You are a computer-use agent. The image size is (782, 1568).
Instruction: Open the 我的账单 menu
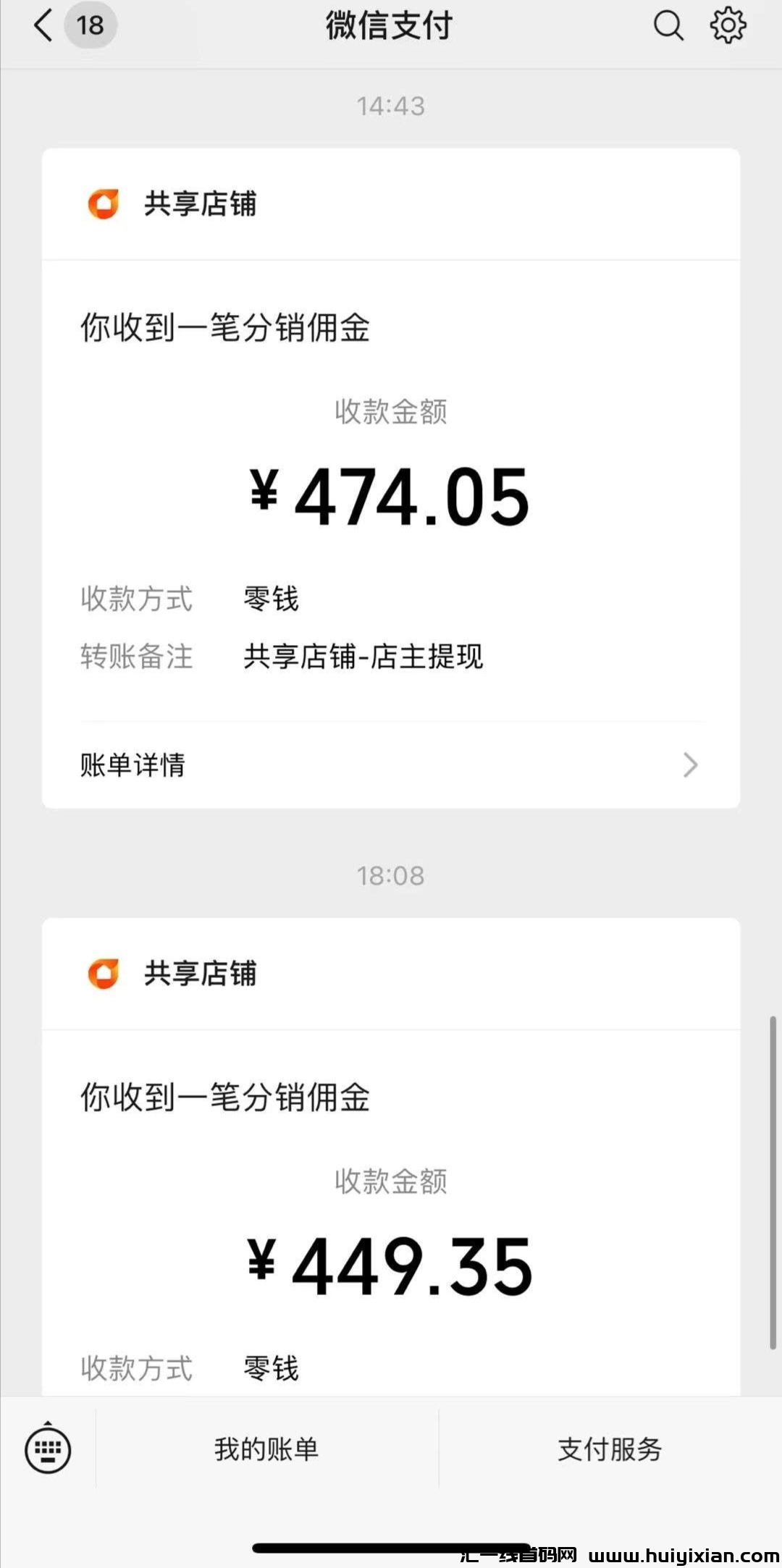click(266, 1449)
